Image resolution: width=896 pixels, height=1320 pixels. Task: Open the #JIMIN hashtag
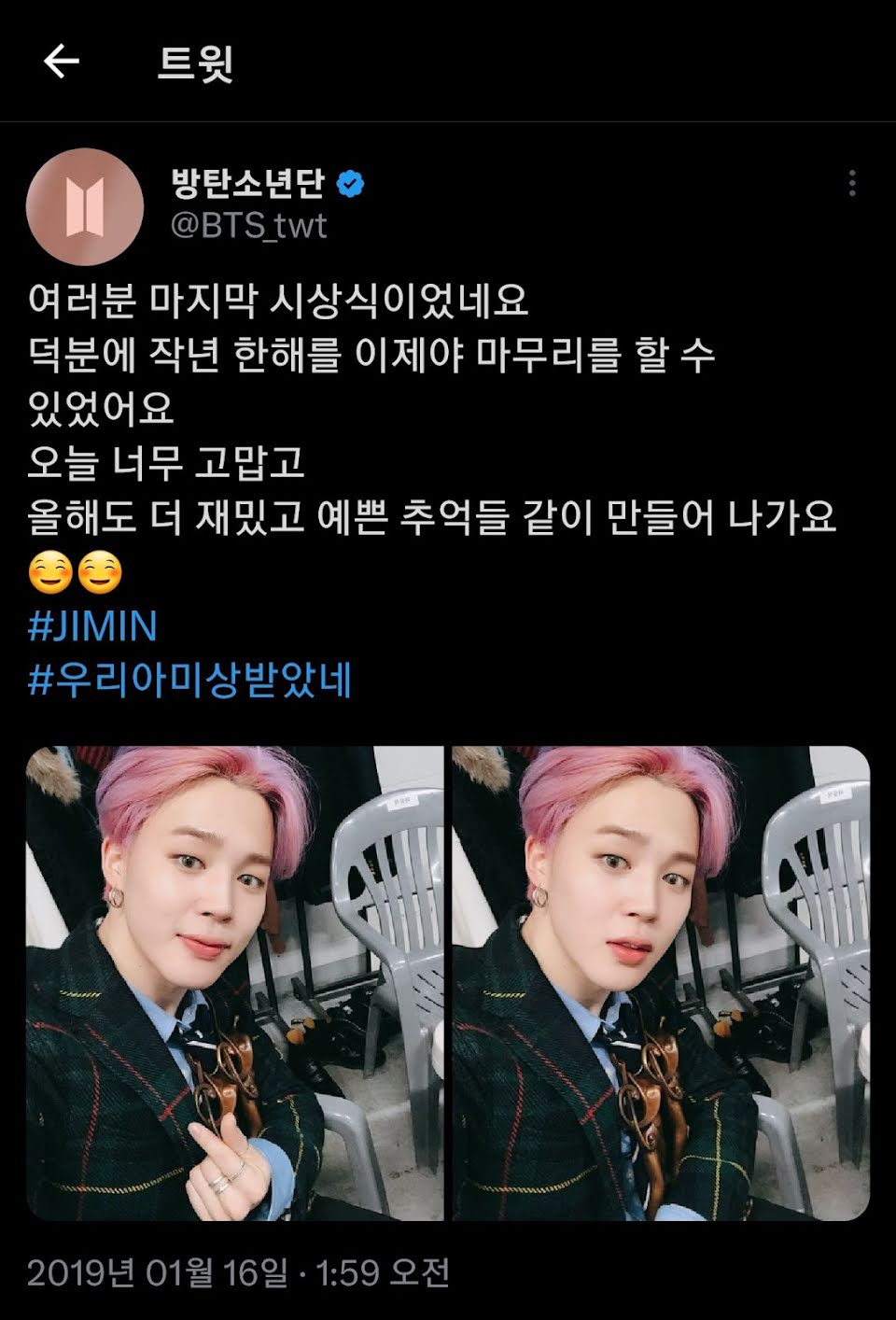coord(92,625)
